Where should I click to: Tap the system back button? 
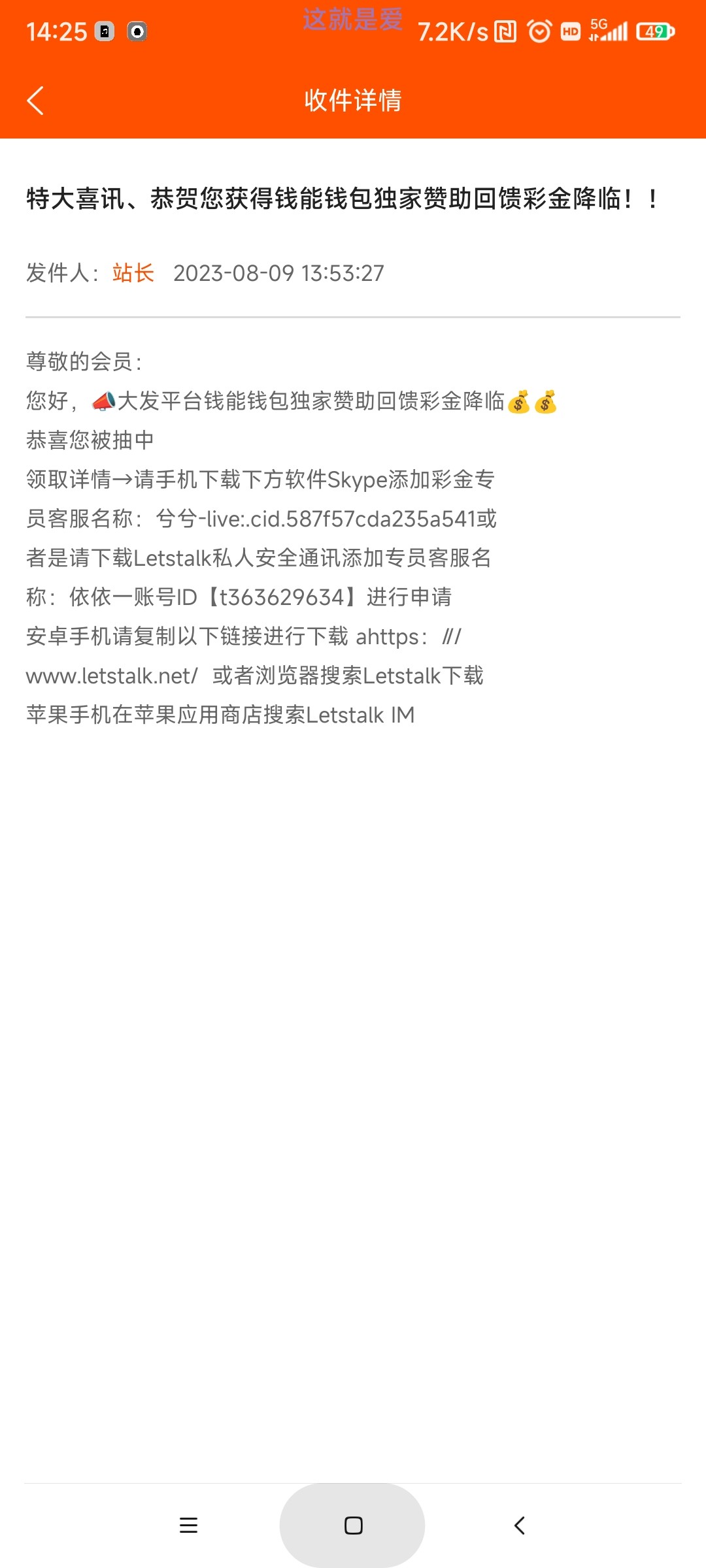click(520, 1526)
